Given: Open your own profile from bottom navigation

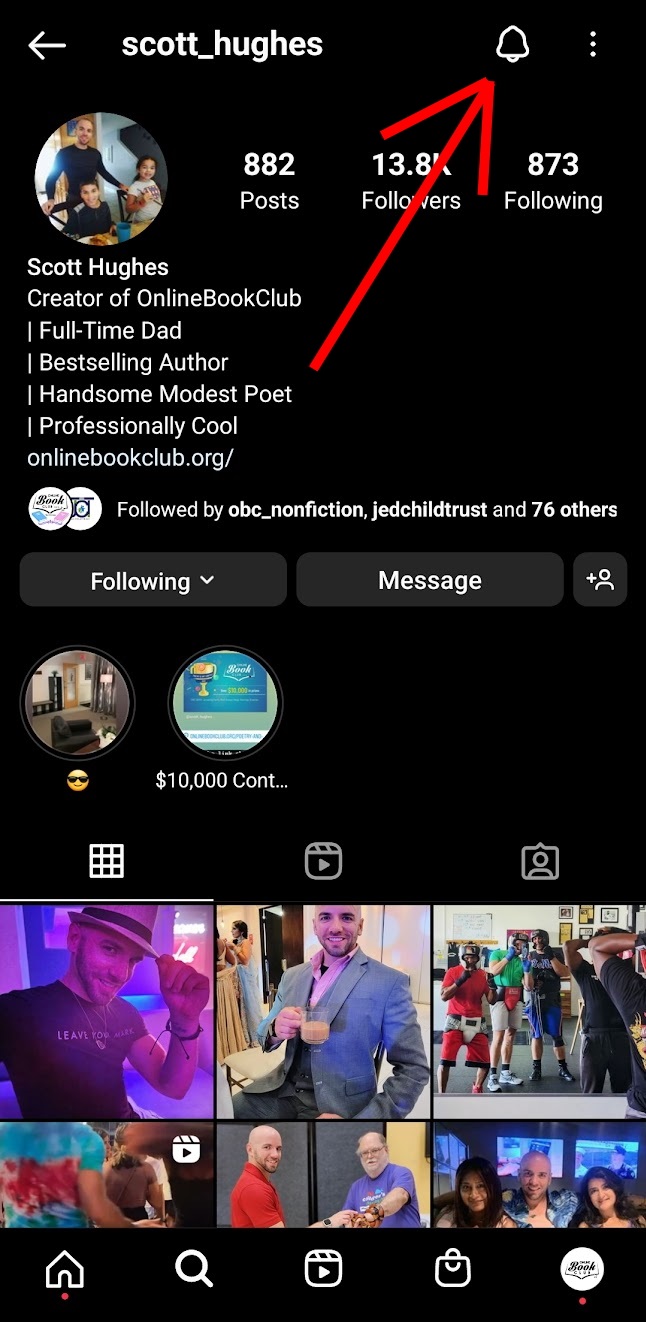Looking at the screenshot, I should point(582,1270).
